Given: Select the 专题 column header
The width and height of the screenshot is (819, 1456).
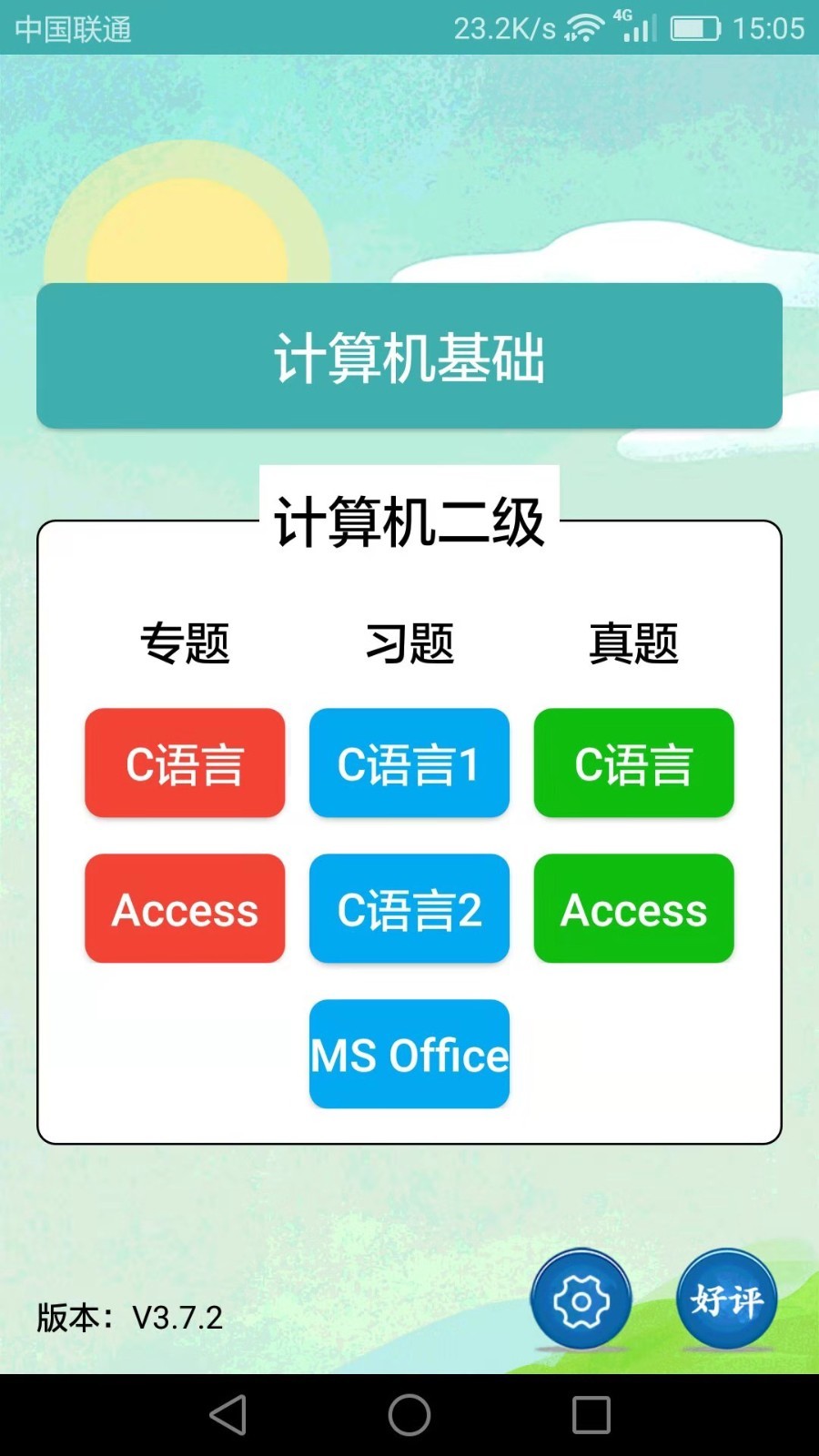Looking at the screenshot, I should tap(185, 643).
